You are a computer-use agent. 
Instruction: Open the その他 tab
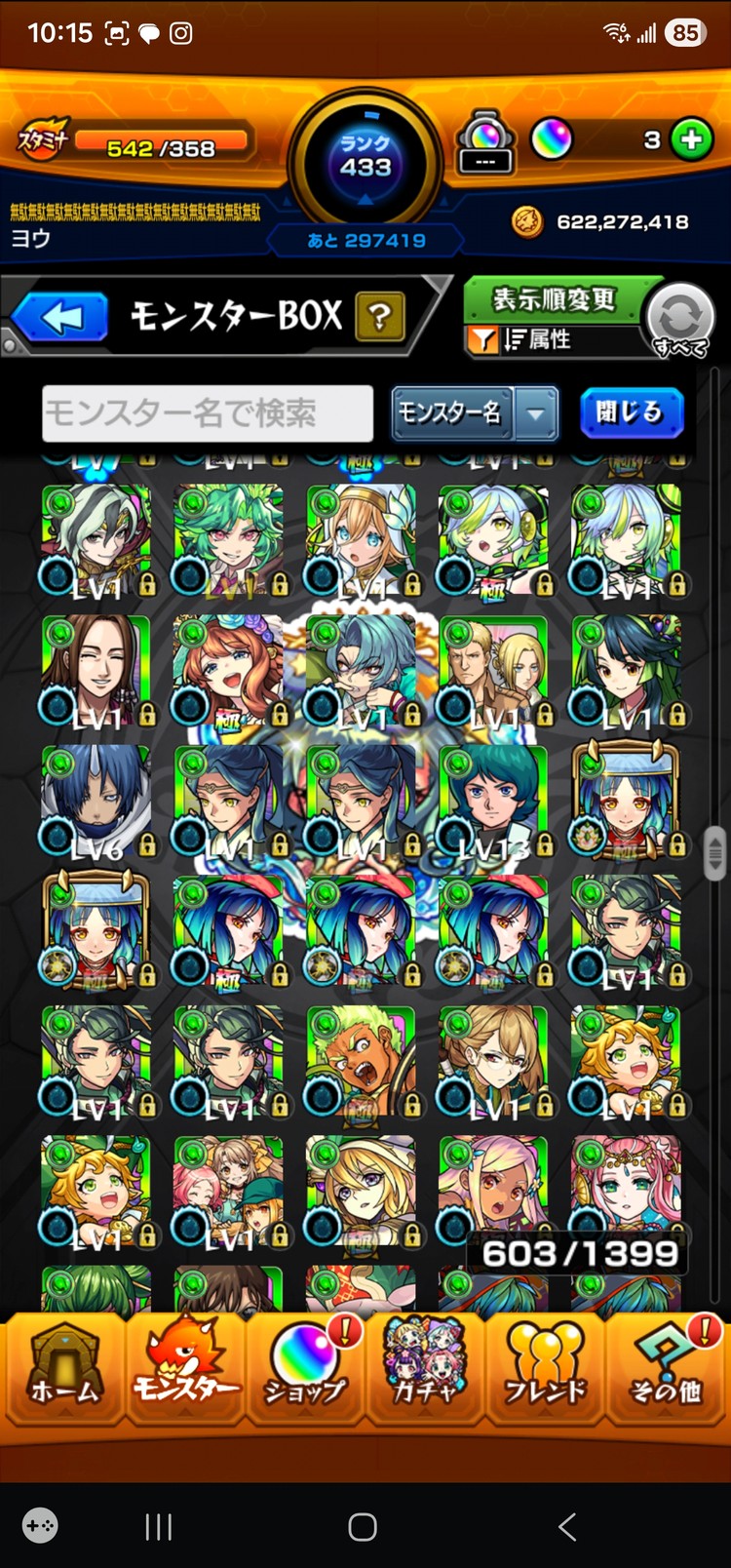pyautogui.click(x=666, y=1366)
